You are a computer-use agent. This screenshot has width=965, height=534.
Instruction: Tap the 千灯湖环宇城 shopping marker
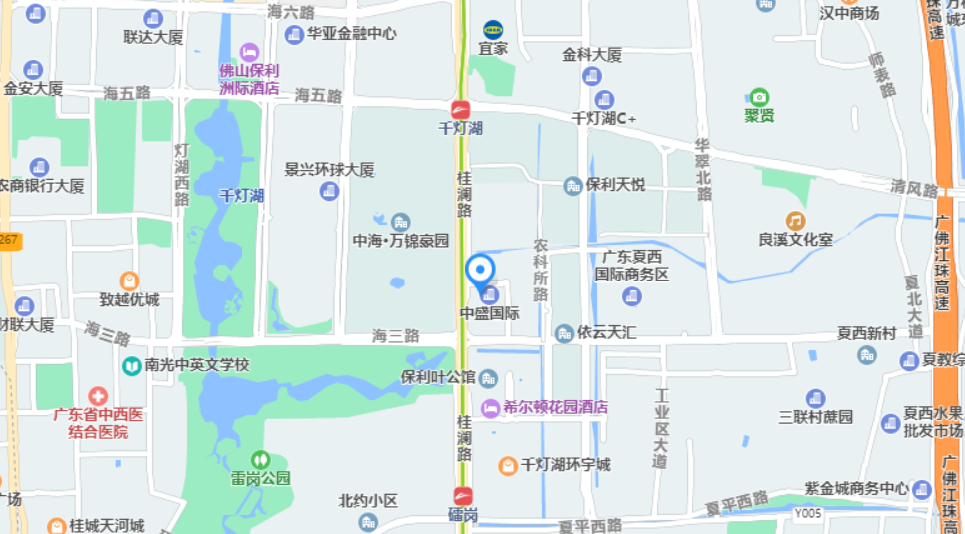click(508, 465)
